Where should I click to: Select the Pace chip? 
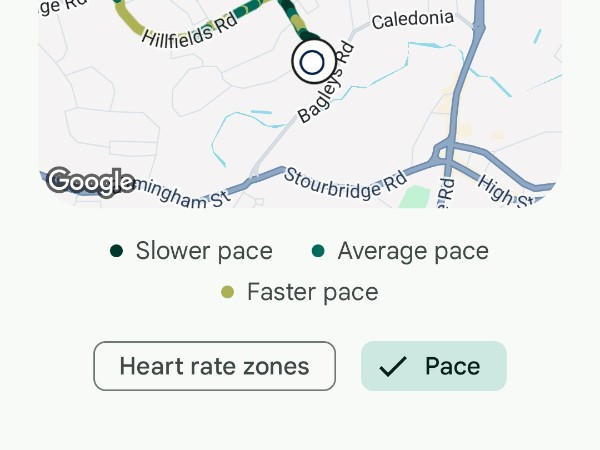433,366
